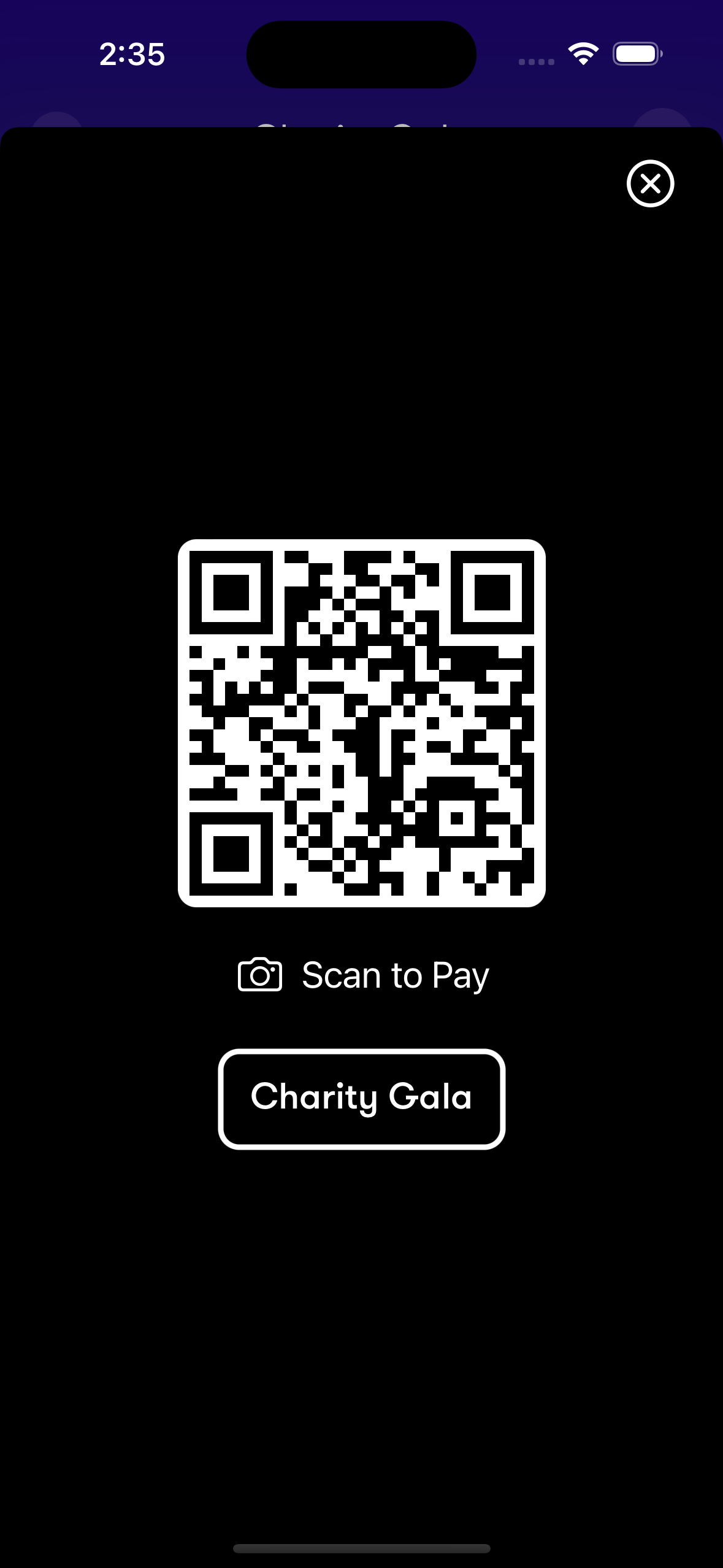The height and width of the screenshot is (1568, 723).
Task: Tap the Charity Gala button
Action: click(361, 1099)
